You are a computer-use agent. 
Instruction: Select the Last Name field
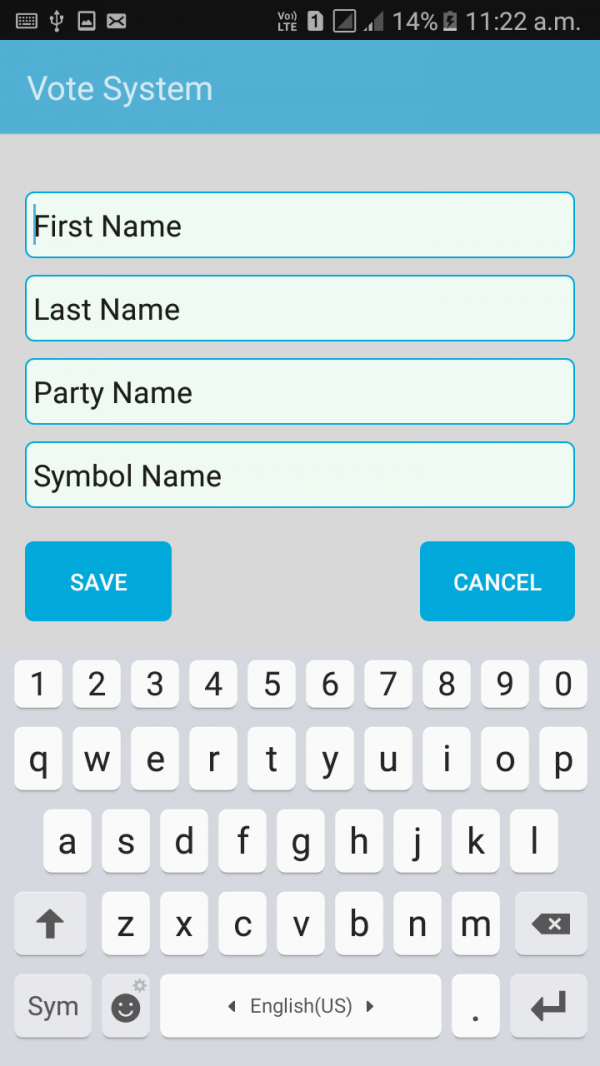tap(300, 309)
